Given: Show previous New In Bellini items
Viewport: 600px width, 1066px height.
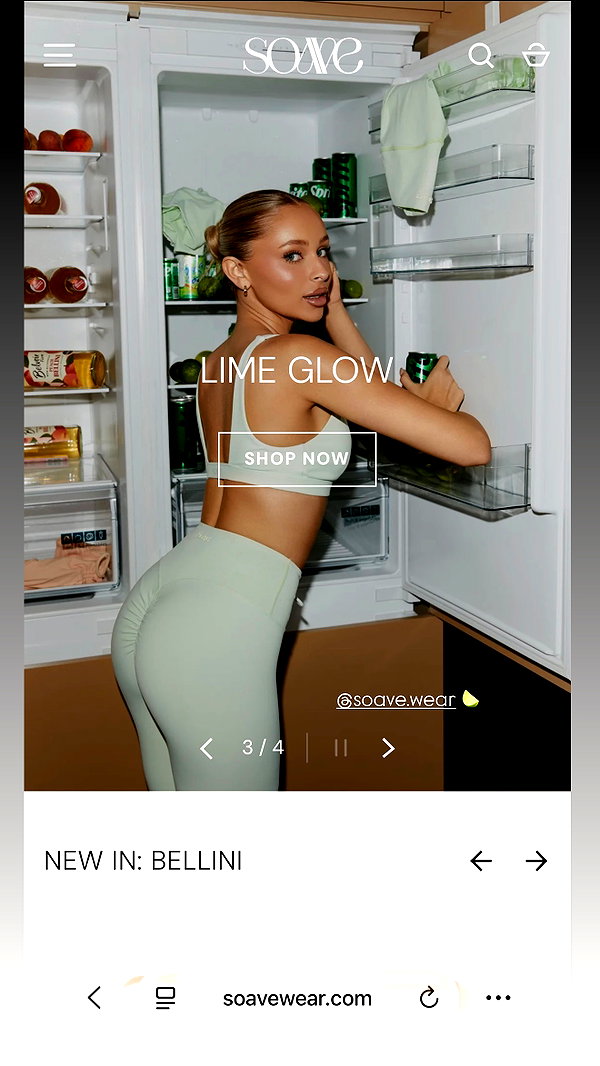Looking at the screenshot, I should [481, 861].
